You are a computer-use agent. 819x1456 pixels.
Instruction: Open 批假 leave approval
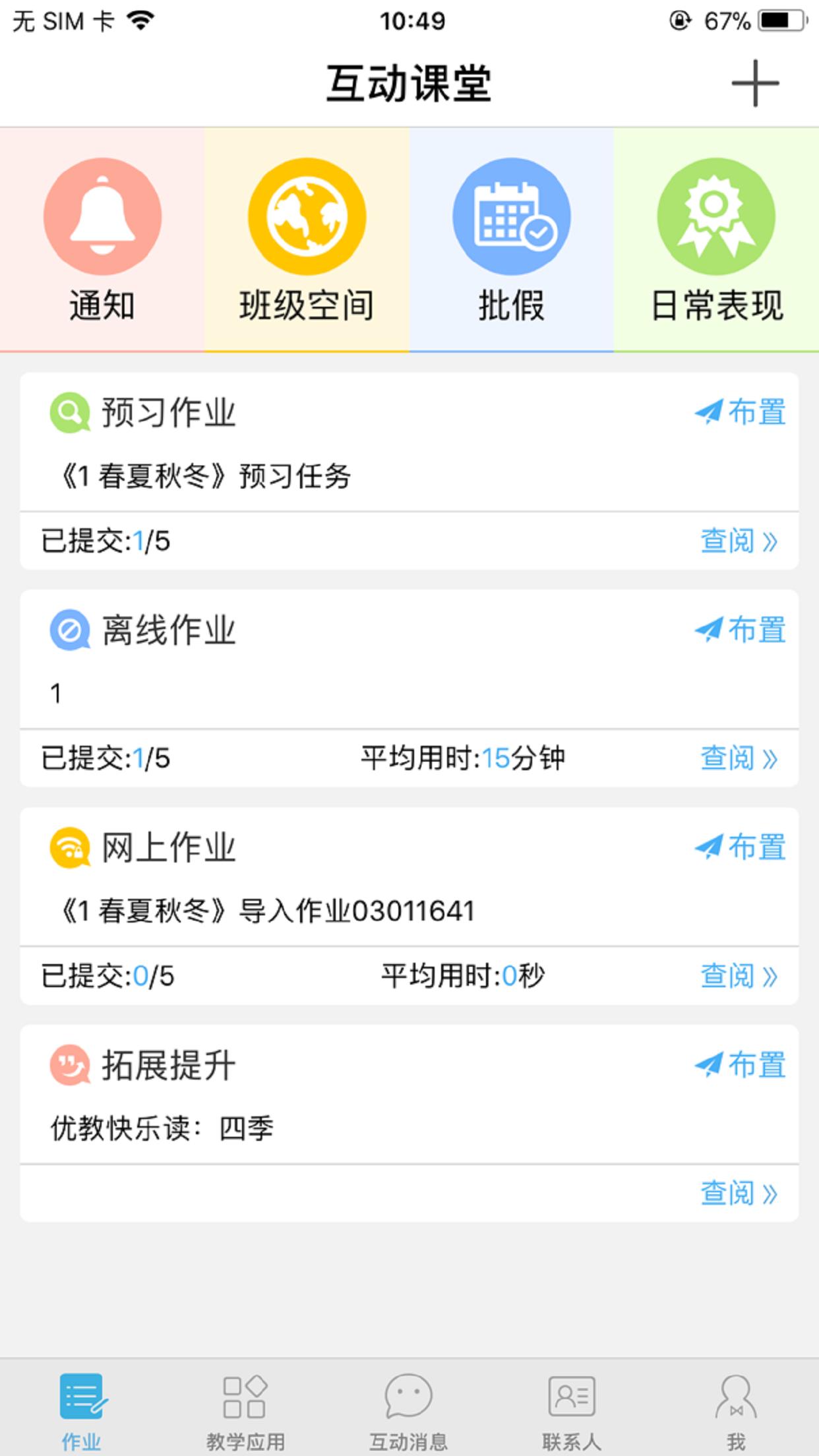pyautogui.click(x=511, y=240)
